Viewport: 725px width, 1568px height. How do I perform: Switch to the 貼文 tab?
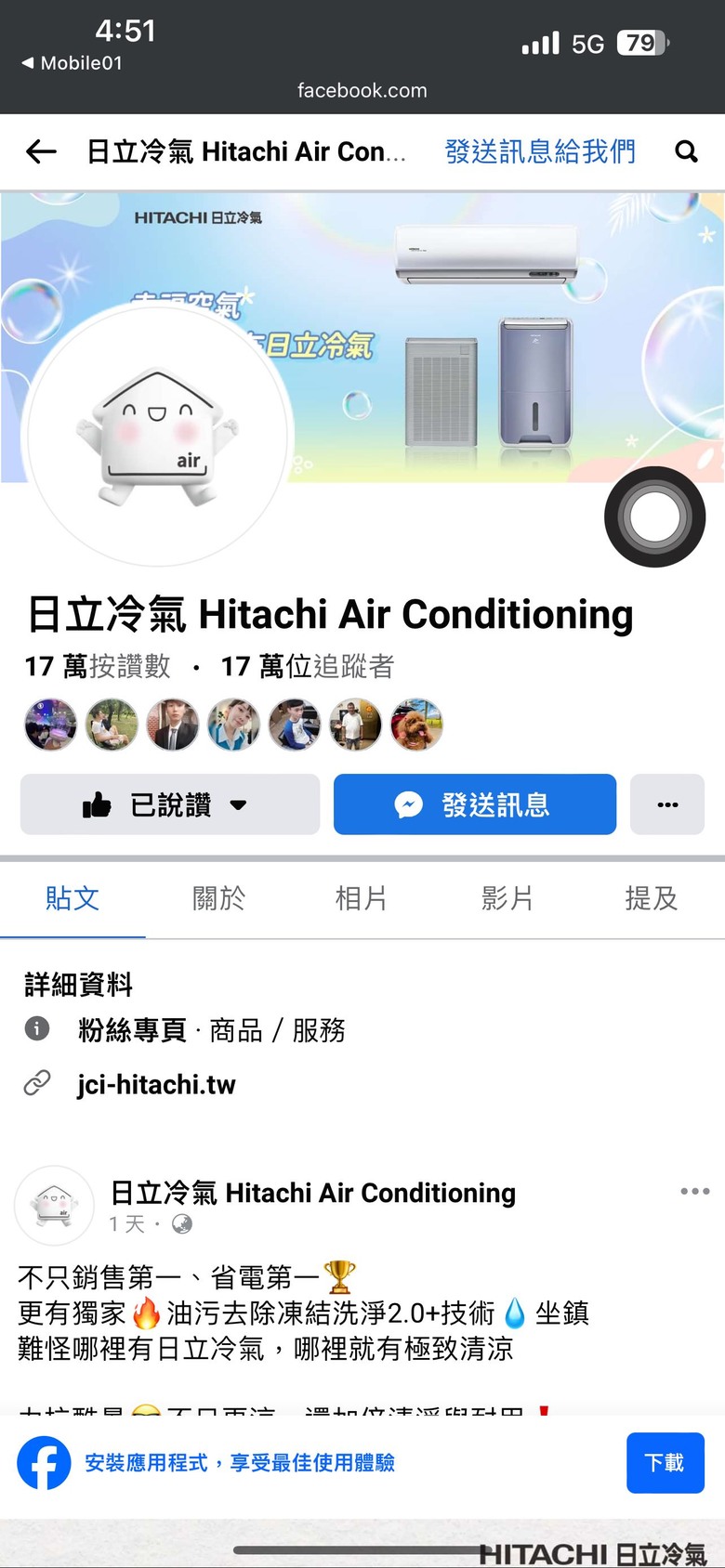[x=72, y=898]
